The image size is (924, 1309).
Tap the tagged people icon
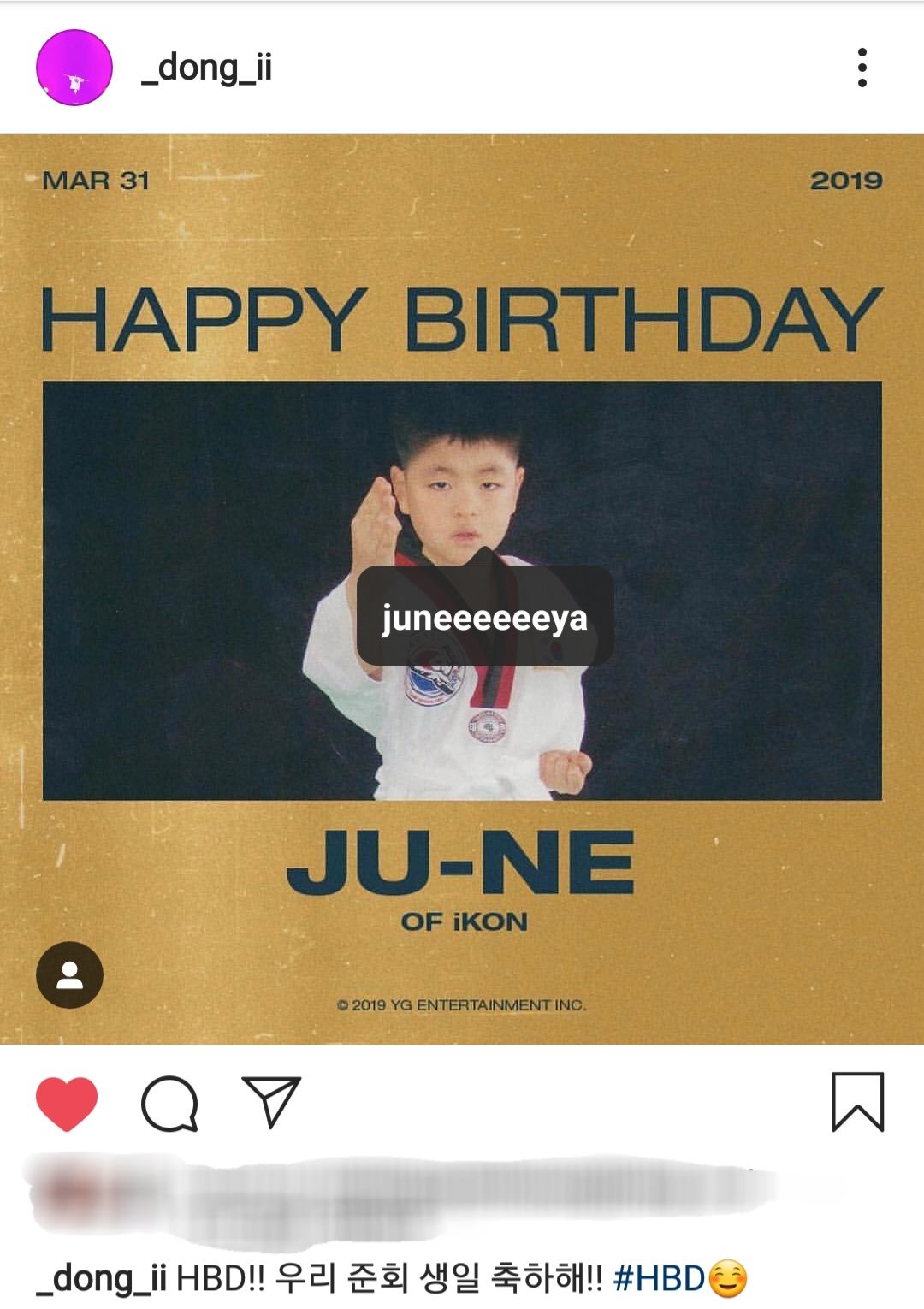click(69, 974)
